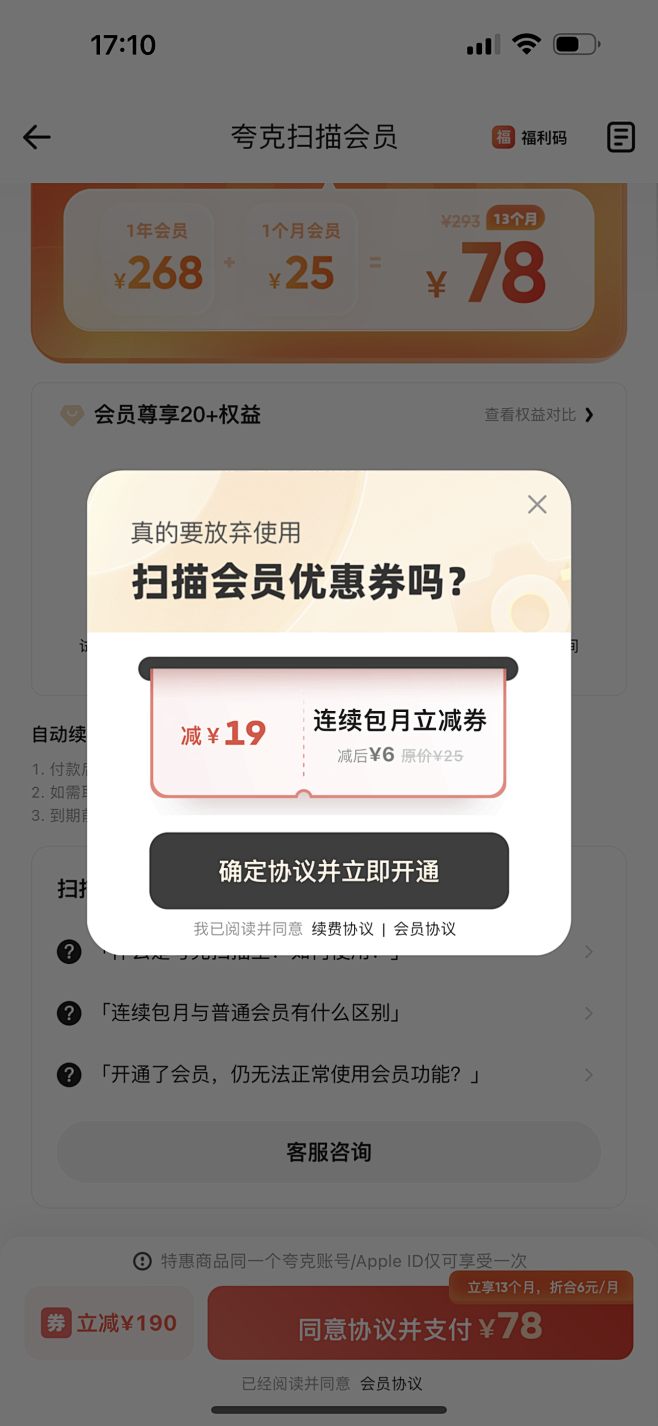The height and width of the screenshot is (1426, 658).
Task: Tap the 立减¥190 coupon button
Action: click(109, 1323)
